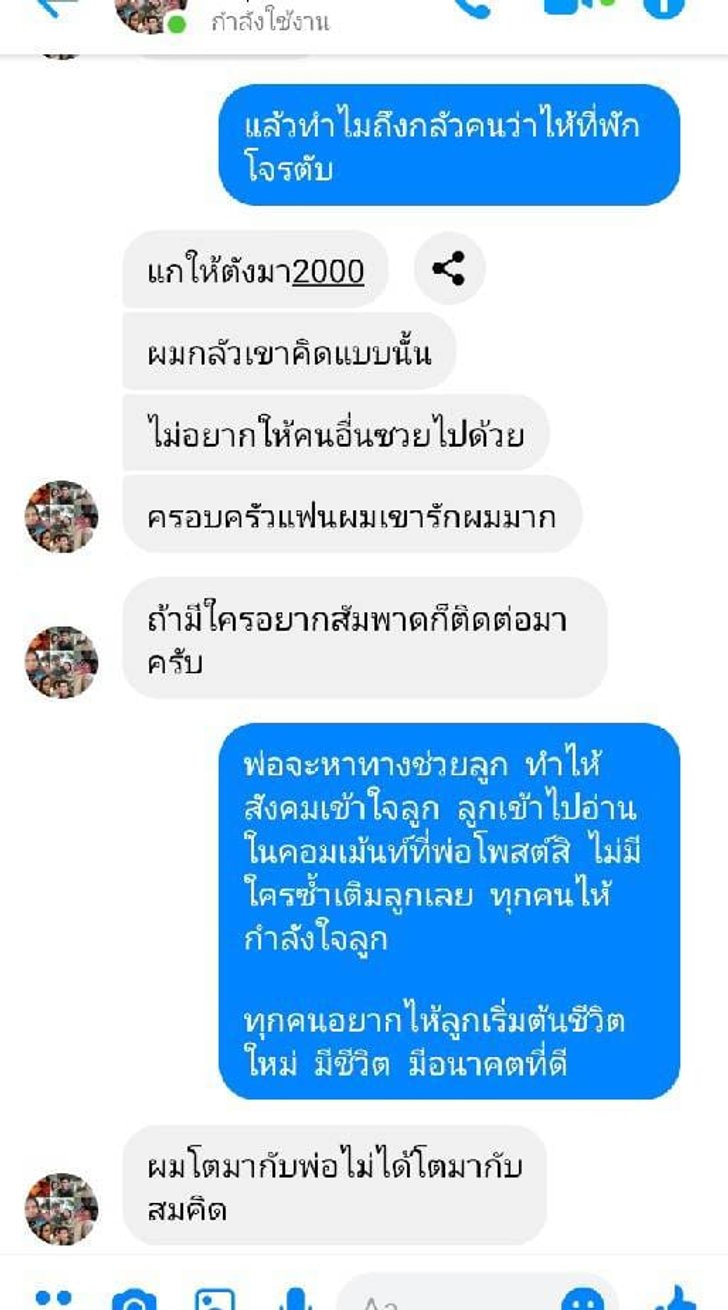Viewport: 728px width, 1310px height.
Task: Open the photo gallery picker
Action: 215,1297
